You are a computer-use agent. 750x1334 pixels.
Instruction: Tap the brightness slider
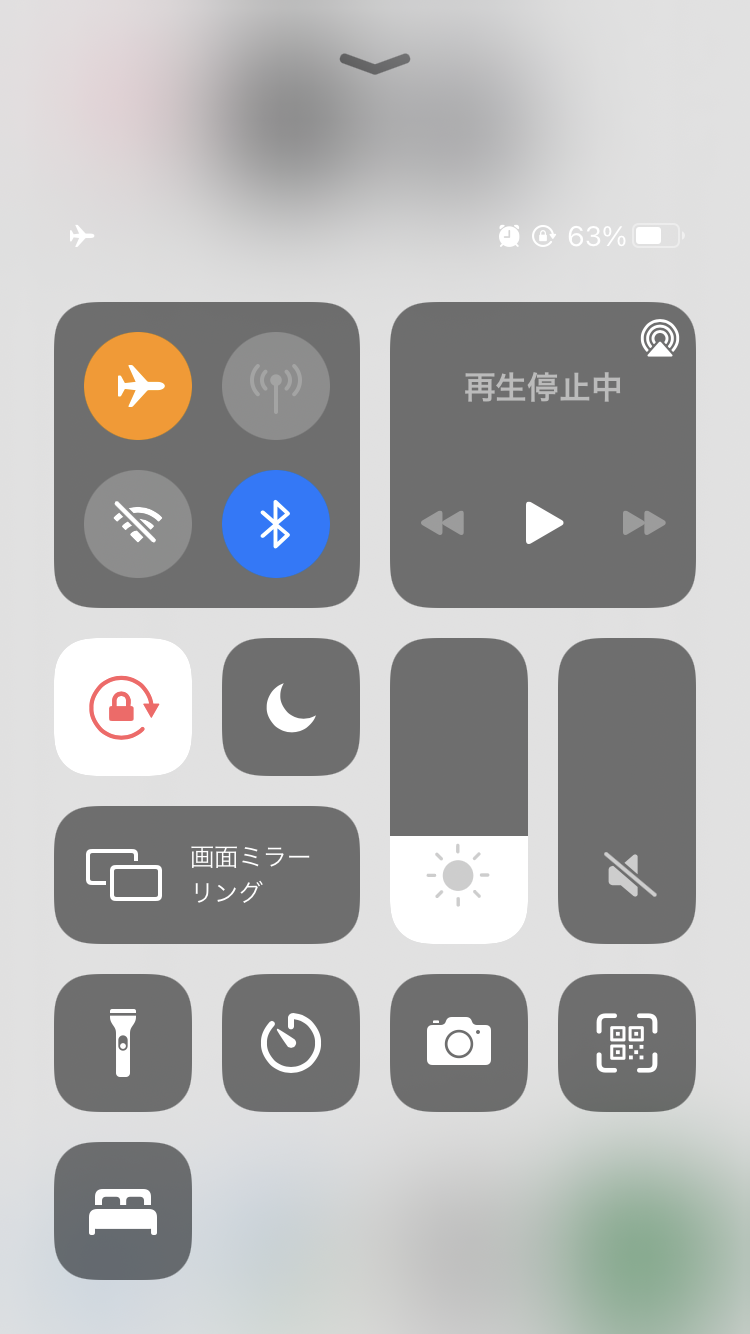click(x=459, y=791)
